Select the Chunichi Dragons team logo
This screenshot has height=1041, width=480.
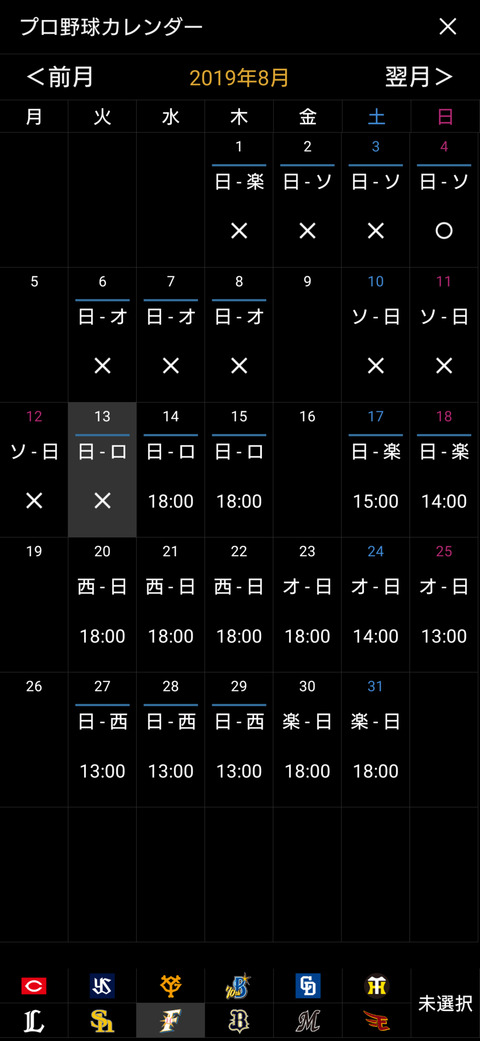307,986
